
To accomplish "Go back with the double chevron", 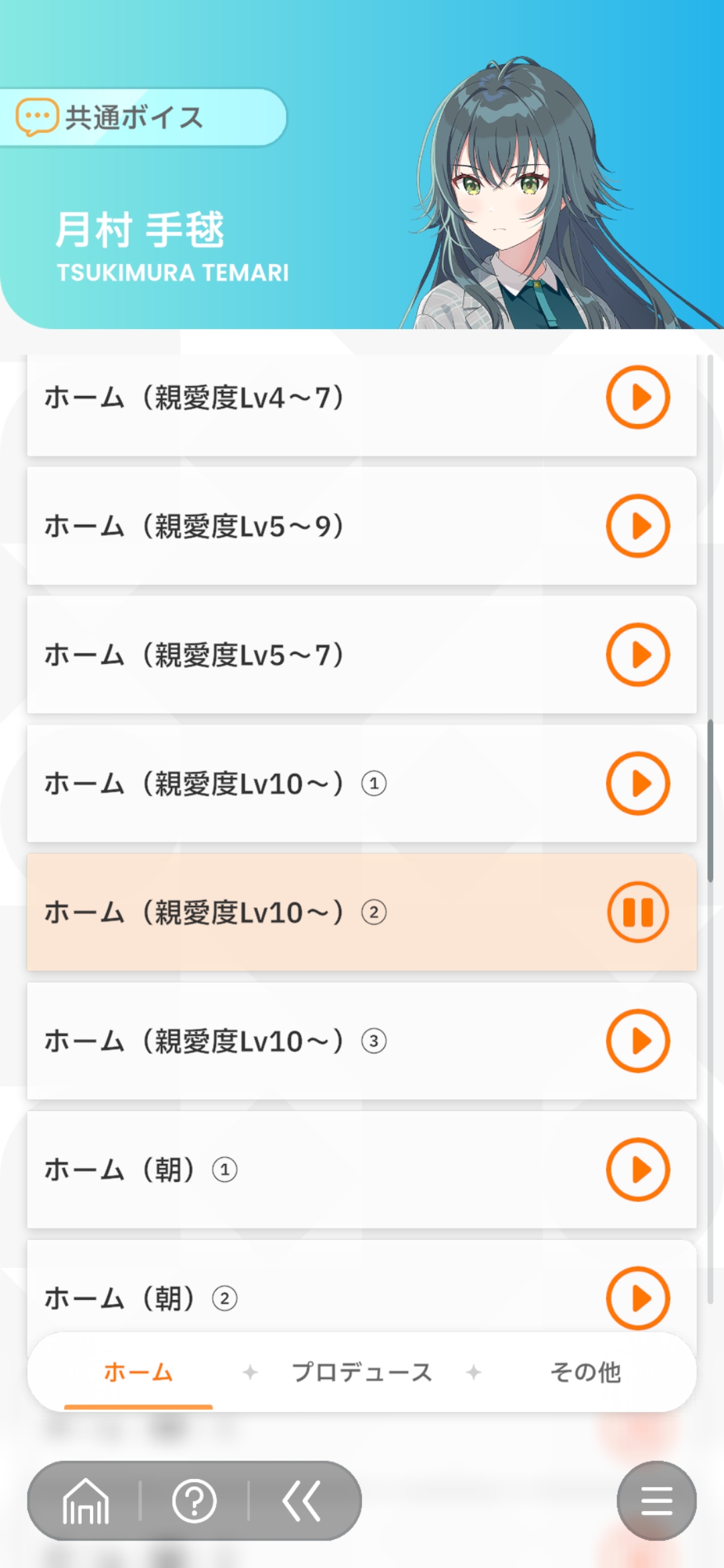I will (x=302, y=1501).
